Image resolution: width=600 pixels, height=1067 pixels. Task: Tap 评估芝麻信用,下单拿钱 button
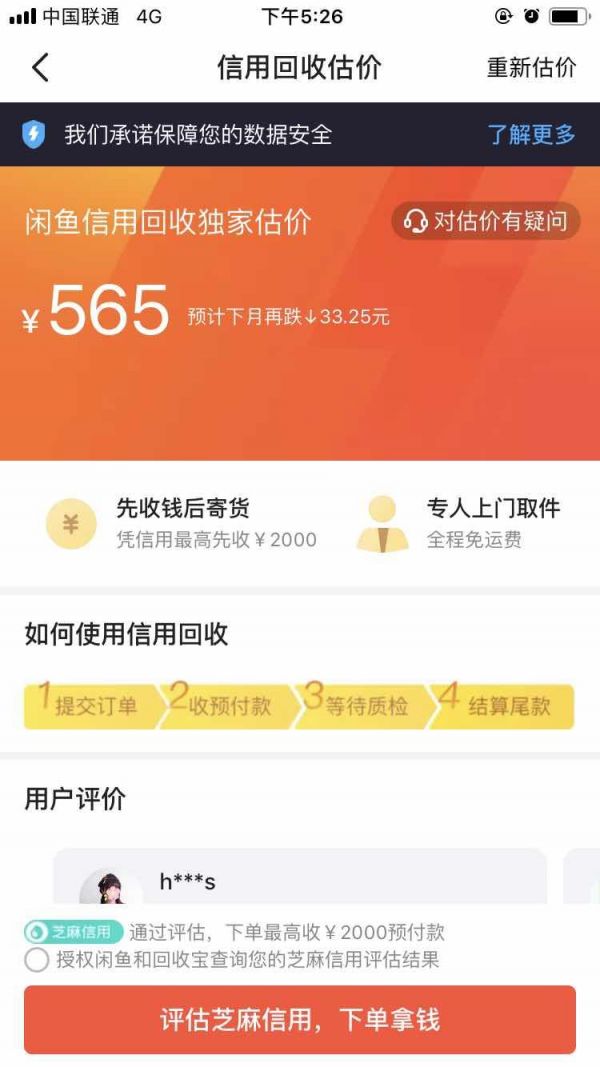(300, 1020)
